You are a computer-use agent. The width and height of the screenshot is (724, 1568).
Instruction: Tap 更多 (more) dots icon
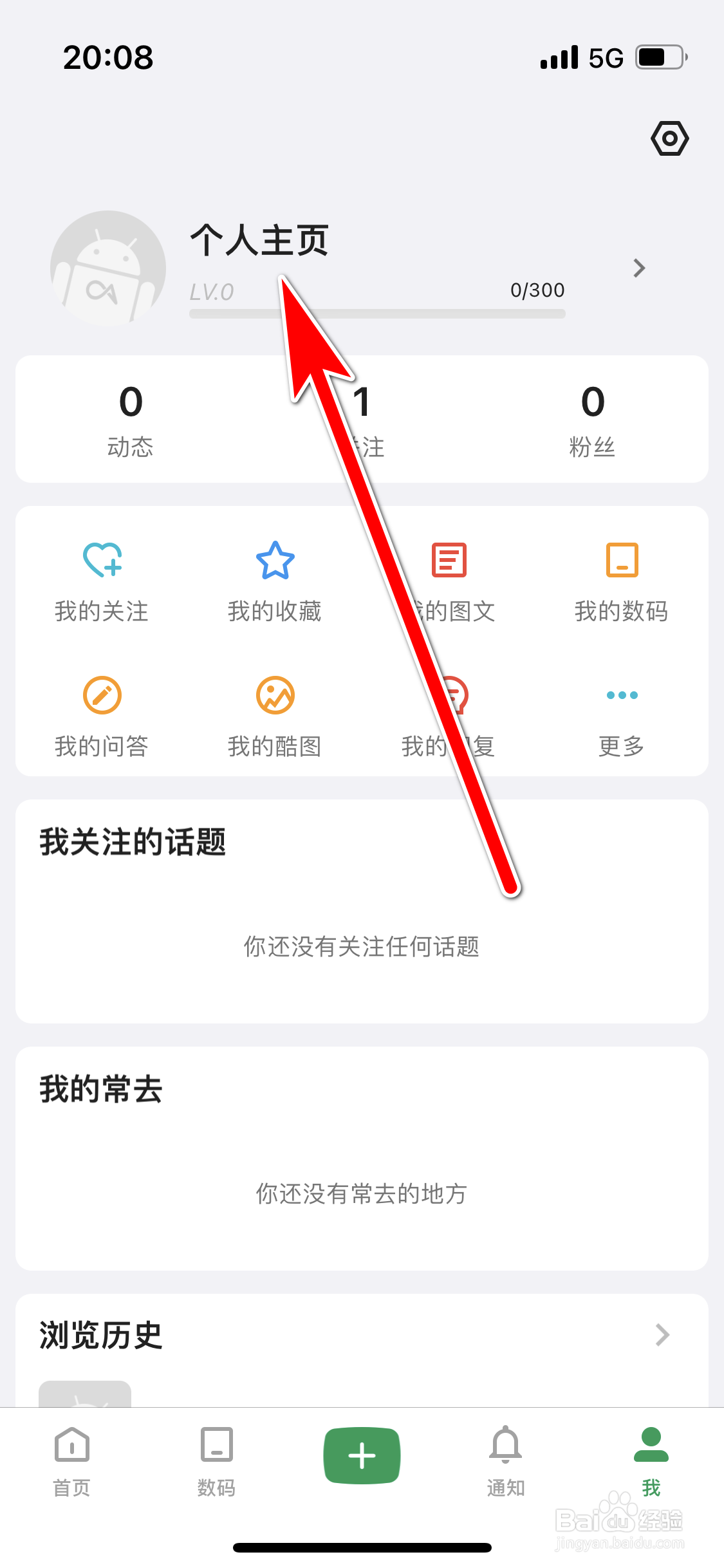(x=621, y=695)
